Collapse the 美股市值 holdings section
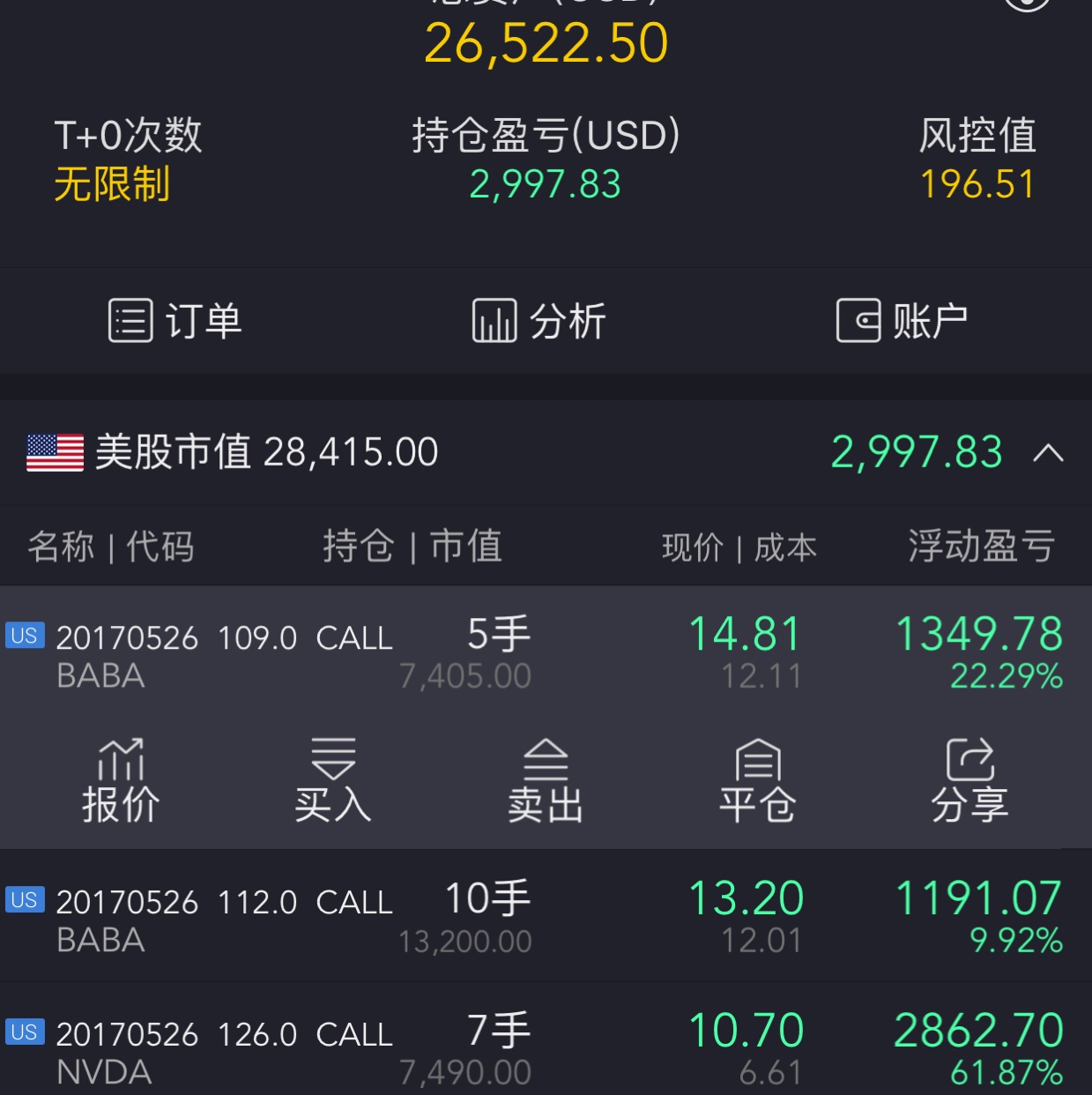This screenshot has width=1092, height=1095. (1048, 453)
